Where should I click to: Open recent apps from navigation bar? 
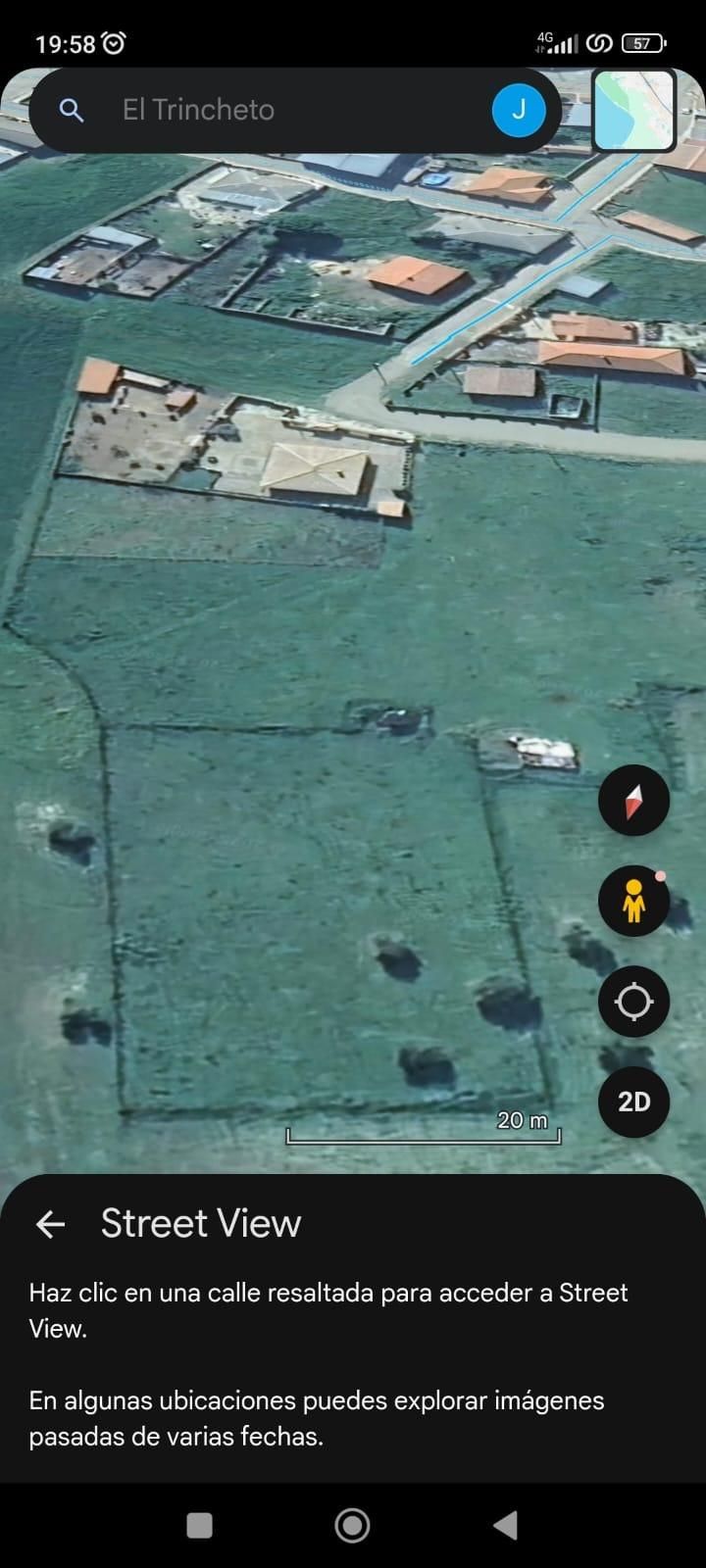point(199,1525)
